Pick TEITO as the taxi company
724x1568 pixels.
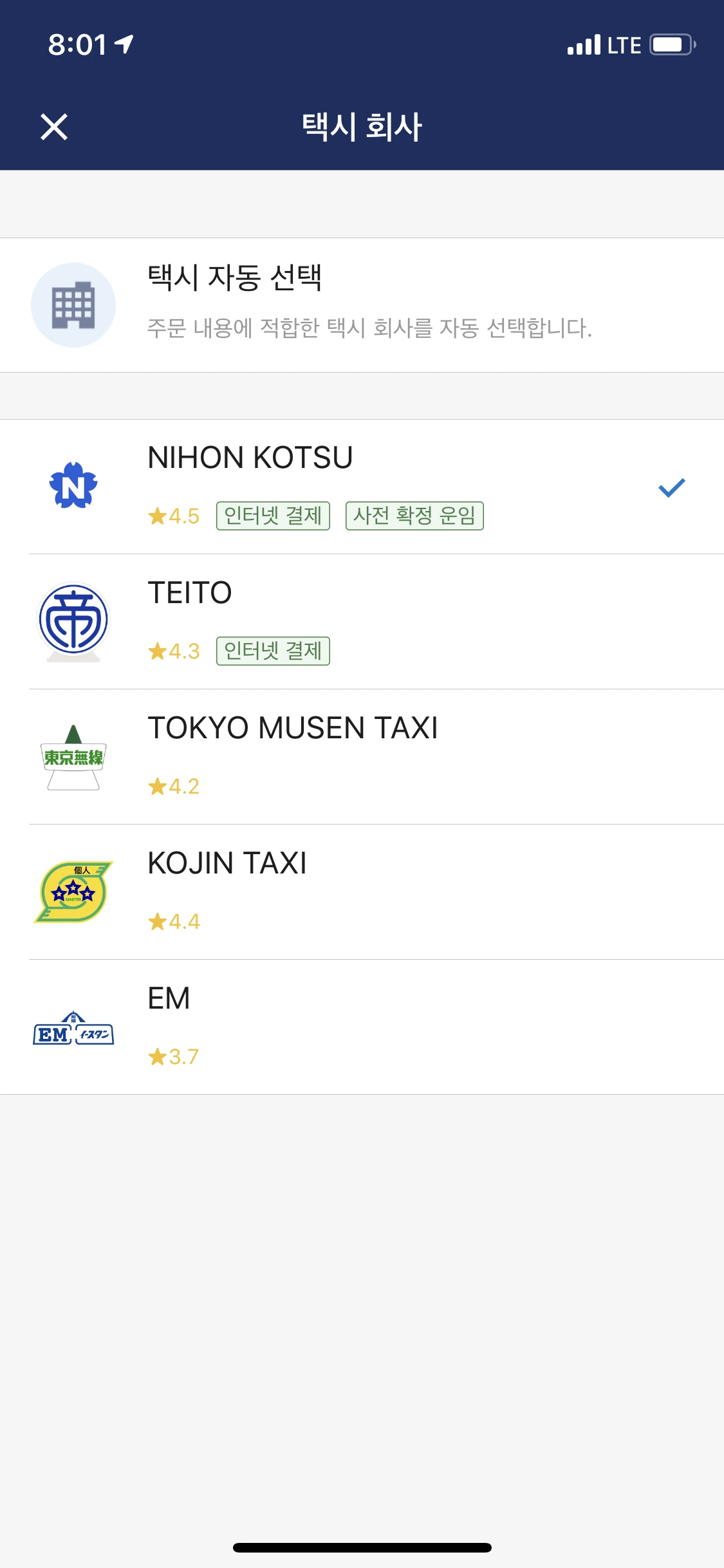(360, 621)
